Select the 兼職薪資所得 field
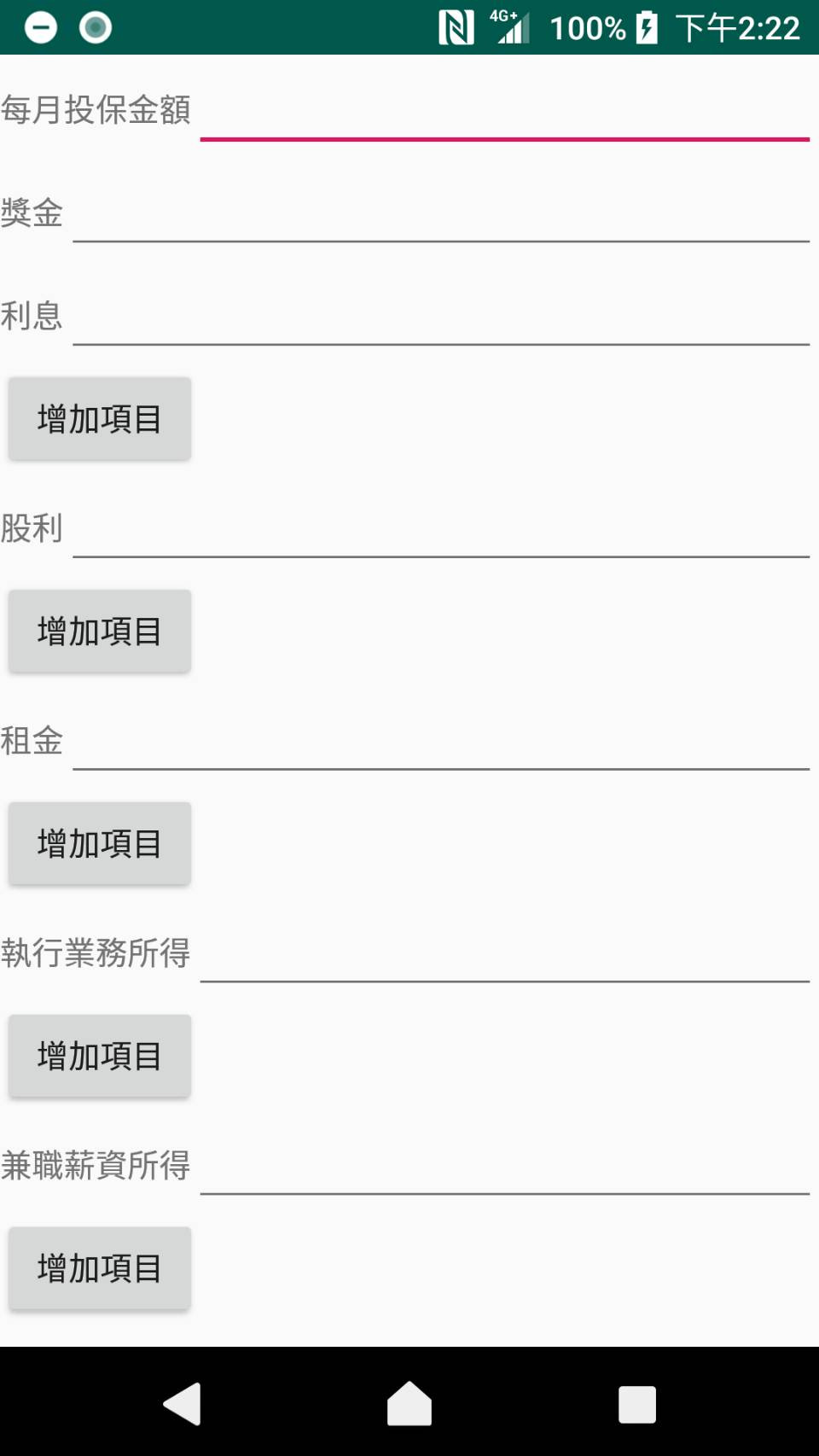Screen dimensions: 819x1456 pyautogui.click(x=503, y=1167)
